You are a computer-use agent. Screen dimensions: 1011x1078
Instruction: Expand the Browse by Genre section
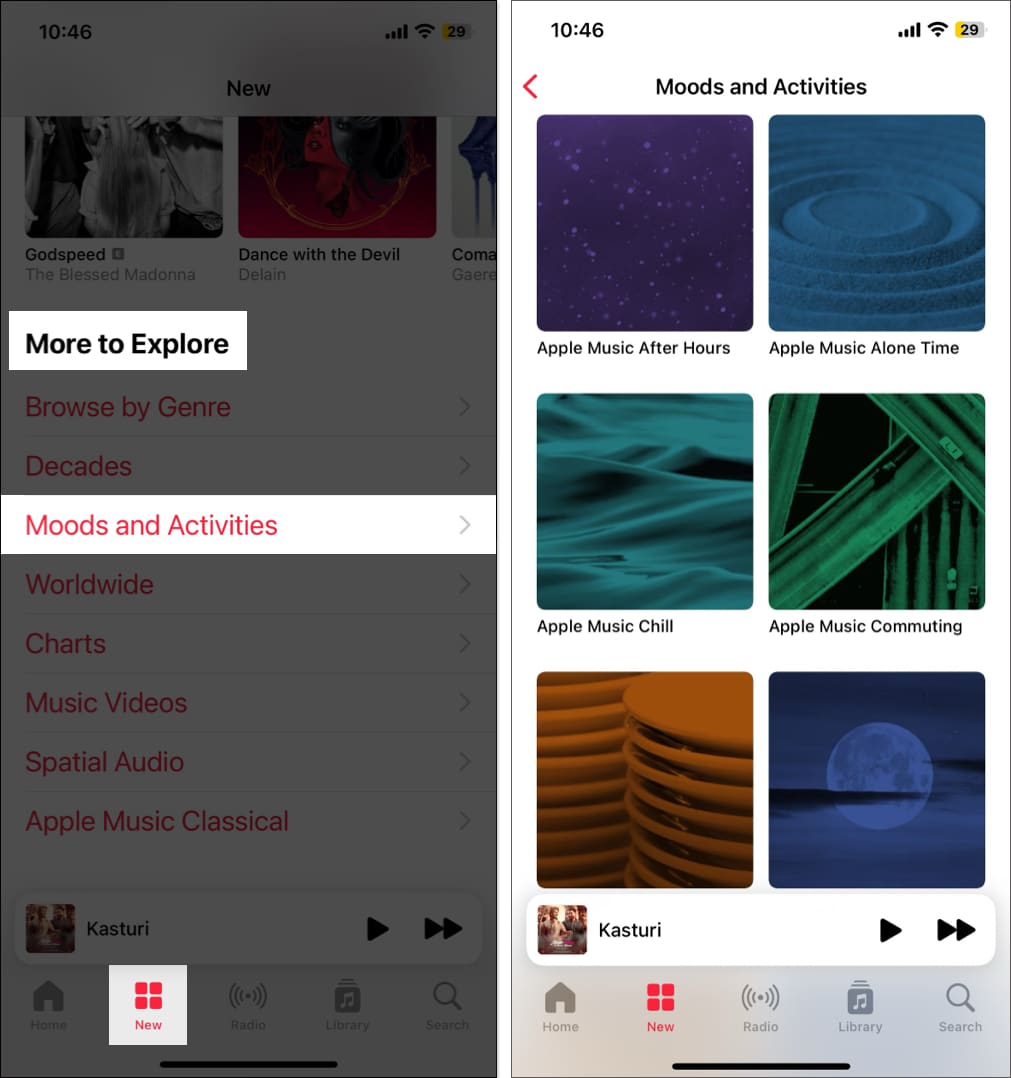tap(127, 407)
